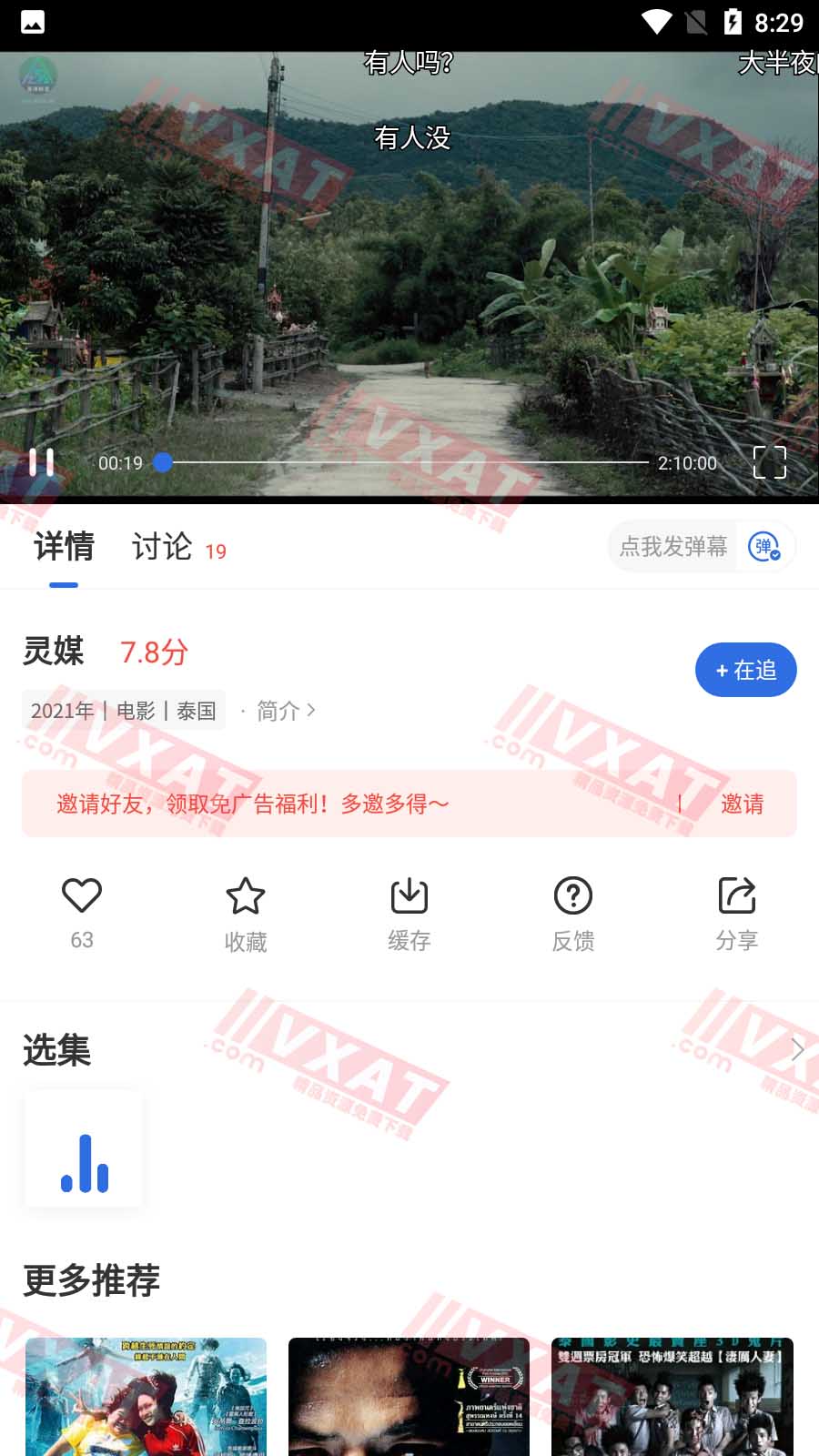Open the underwater poster recommendation
This screenshot has width=819, height=1456.
click(x=146, y=1397)
